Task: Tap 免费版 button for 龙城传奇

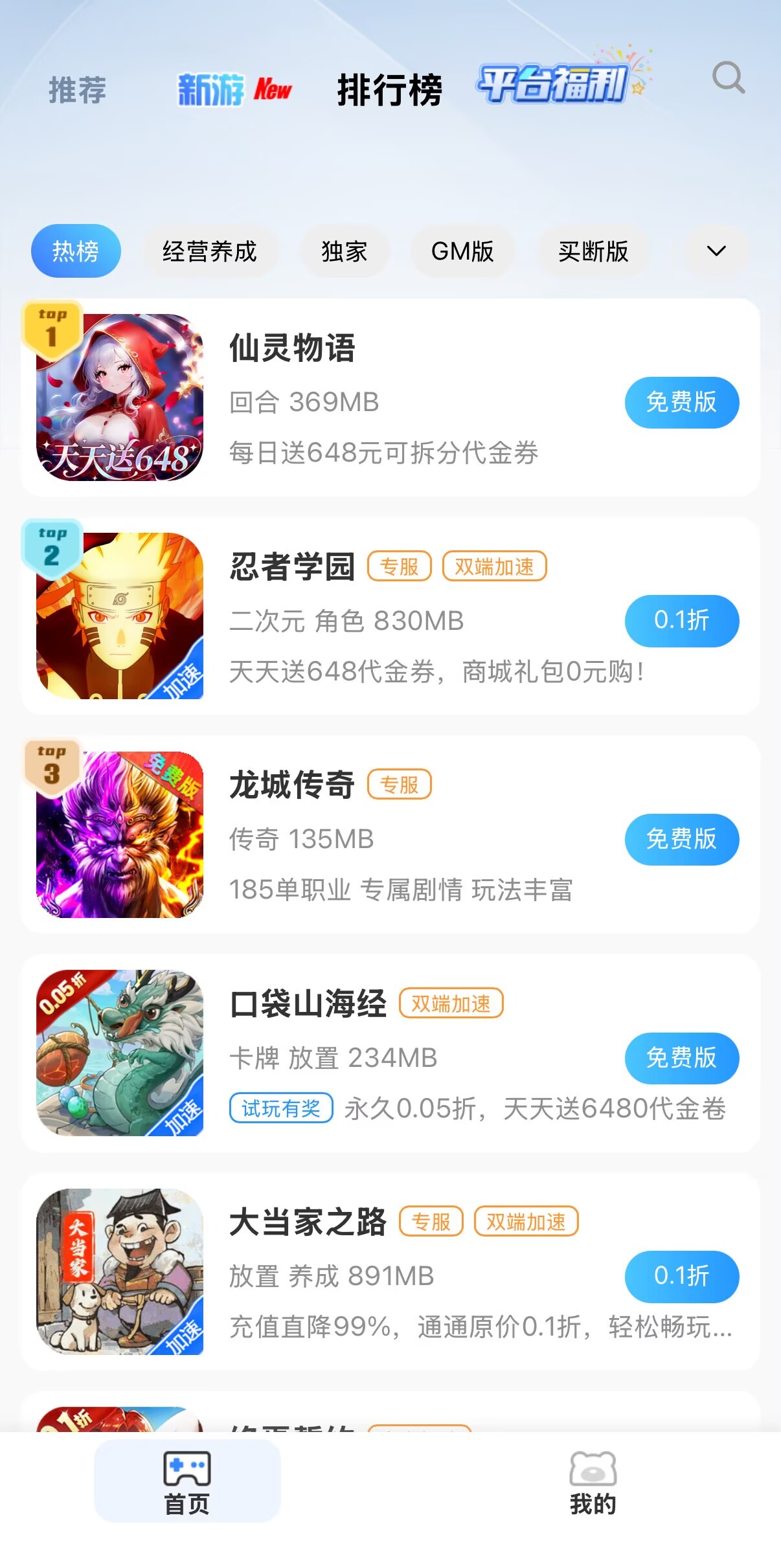Action: coord(681,839)
